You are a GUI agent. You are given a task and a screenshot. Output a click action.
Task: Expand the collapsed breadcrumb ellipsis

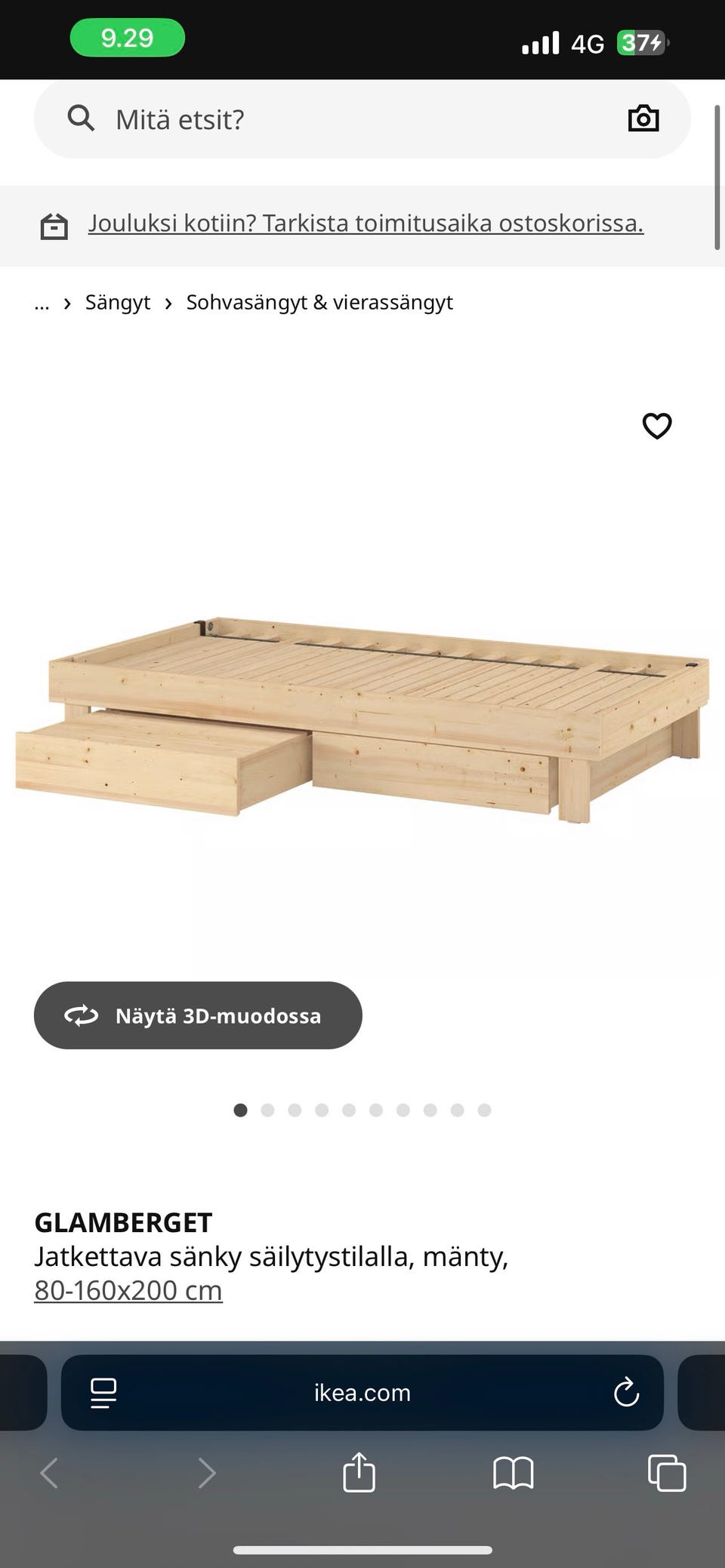coord(42,303)
